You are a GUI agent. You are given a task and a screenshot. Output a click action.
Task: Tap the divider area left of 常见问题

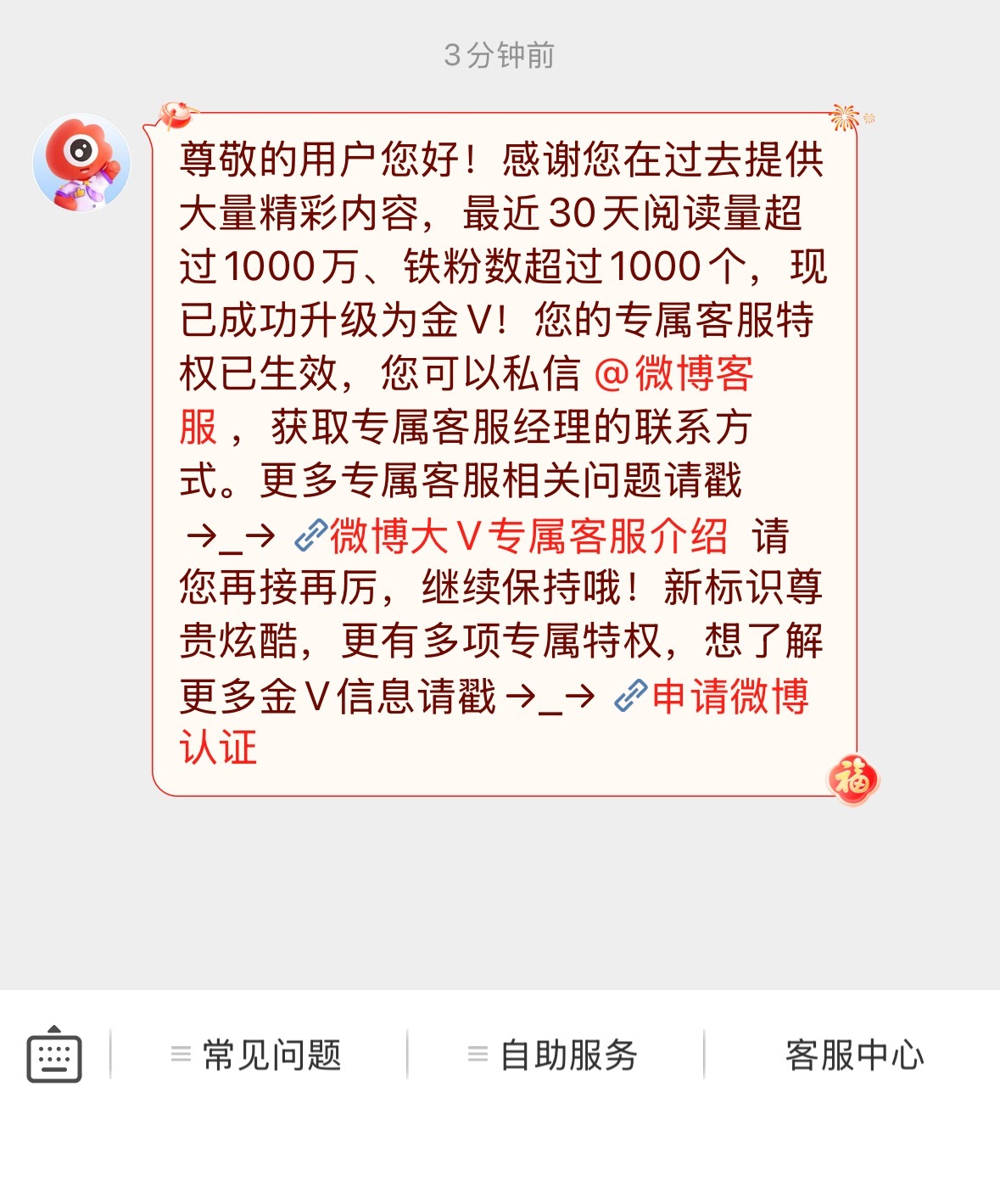(110, 1055)
